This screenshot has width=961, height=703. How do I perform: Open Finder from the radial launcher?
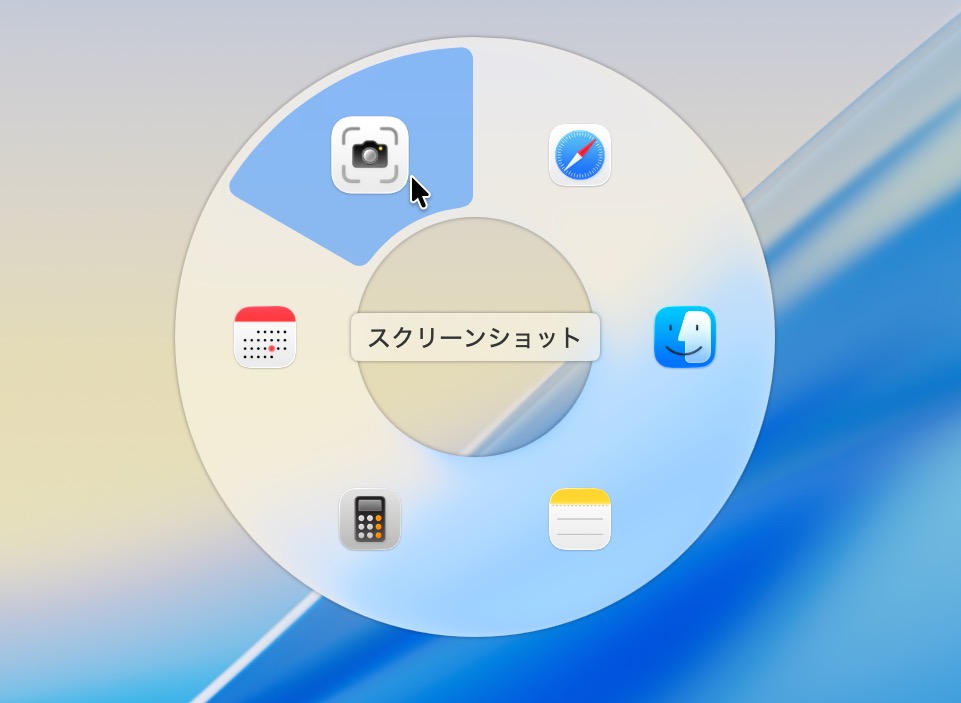(x=685, y=337)
